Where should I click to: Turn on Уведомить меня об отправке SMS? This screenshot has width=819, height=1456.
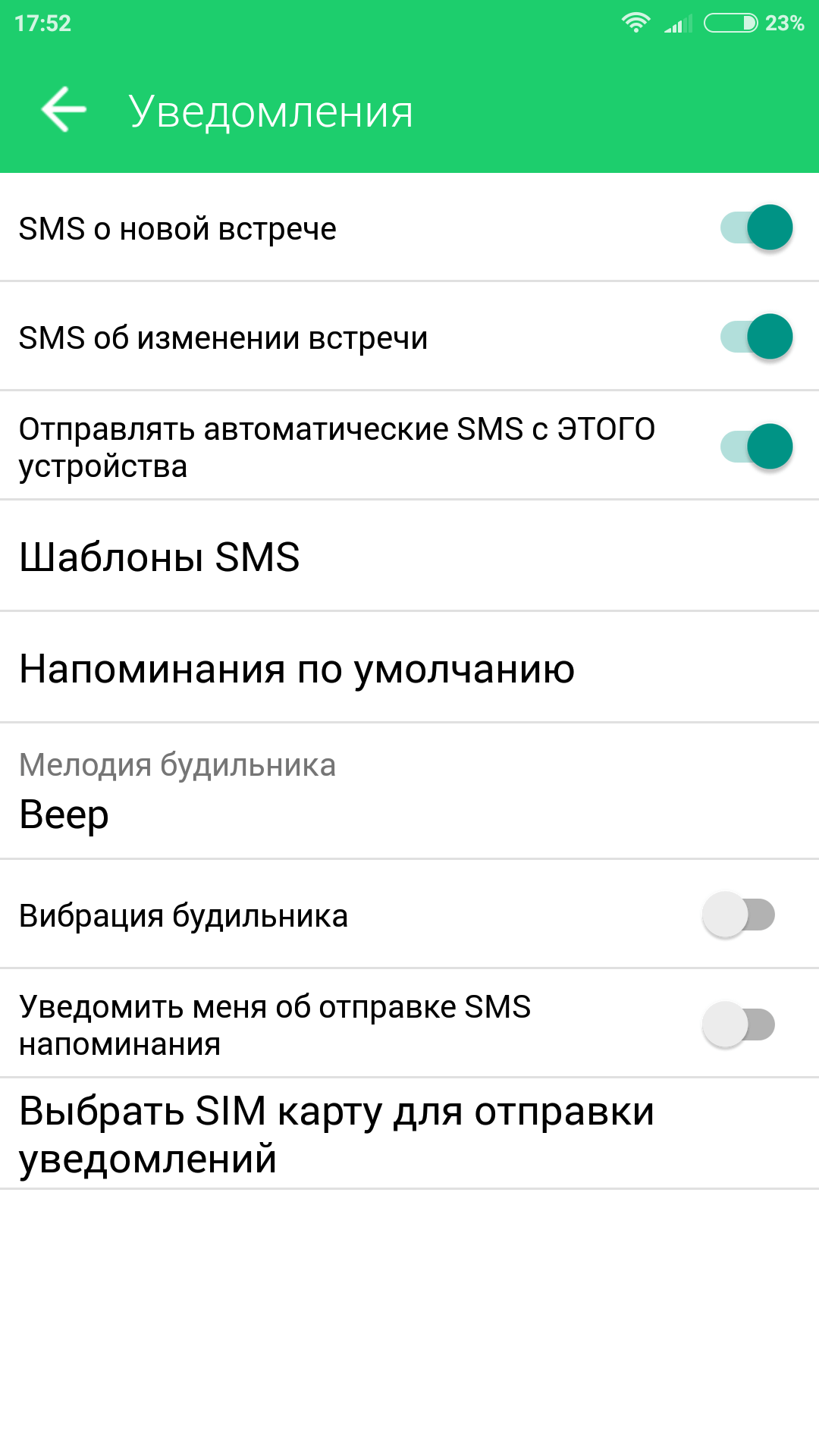[x=739, y=1025]
